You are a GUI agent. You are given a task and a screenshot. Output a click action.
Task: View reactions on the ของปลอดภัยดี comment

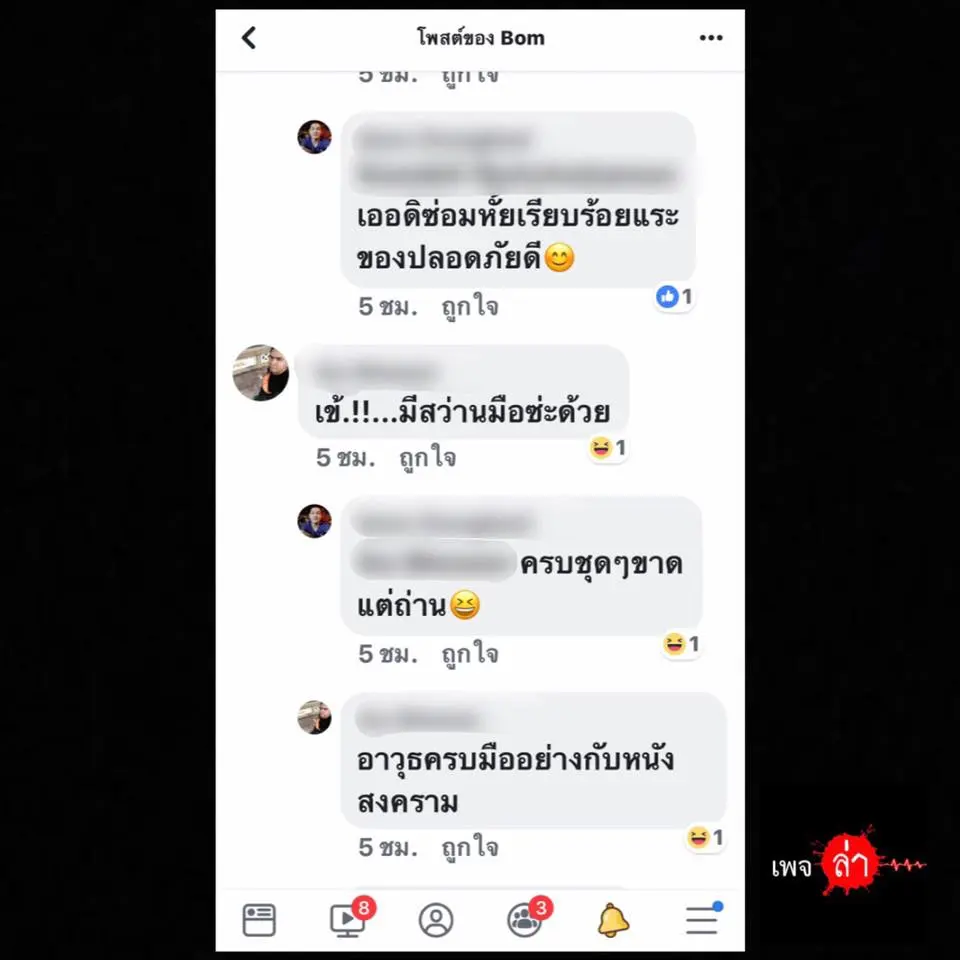click(x=675, y=297)
